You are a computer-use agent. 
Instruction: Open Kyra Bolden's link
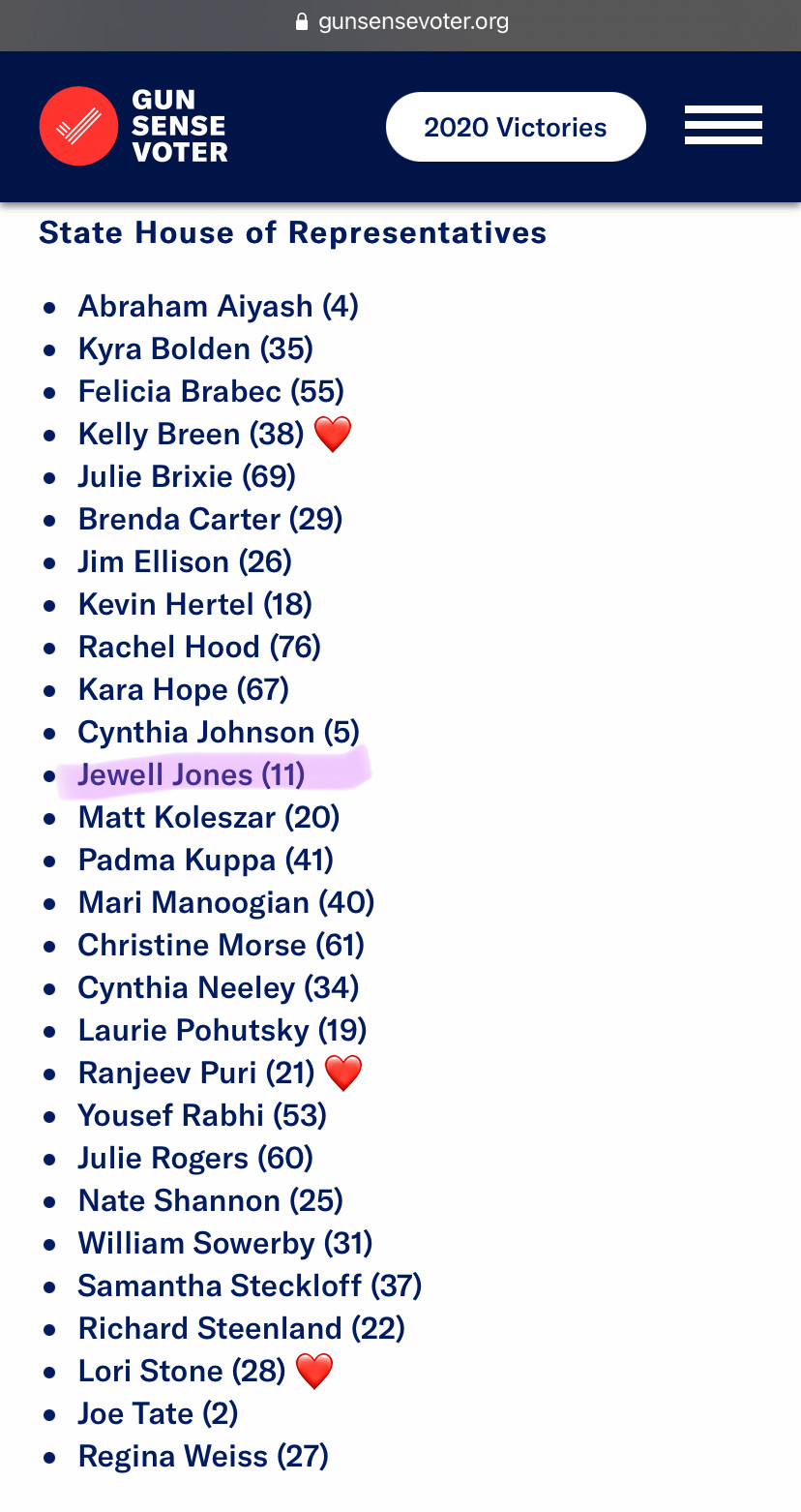pyautogui.click(x=196, y=348)
